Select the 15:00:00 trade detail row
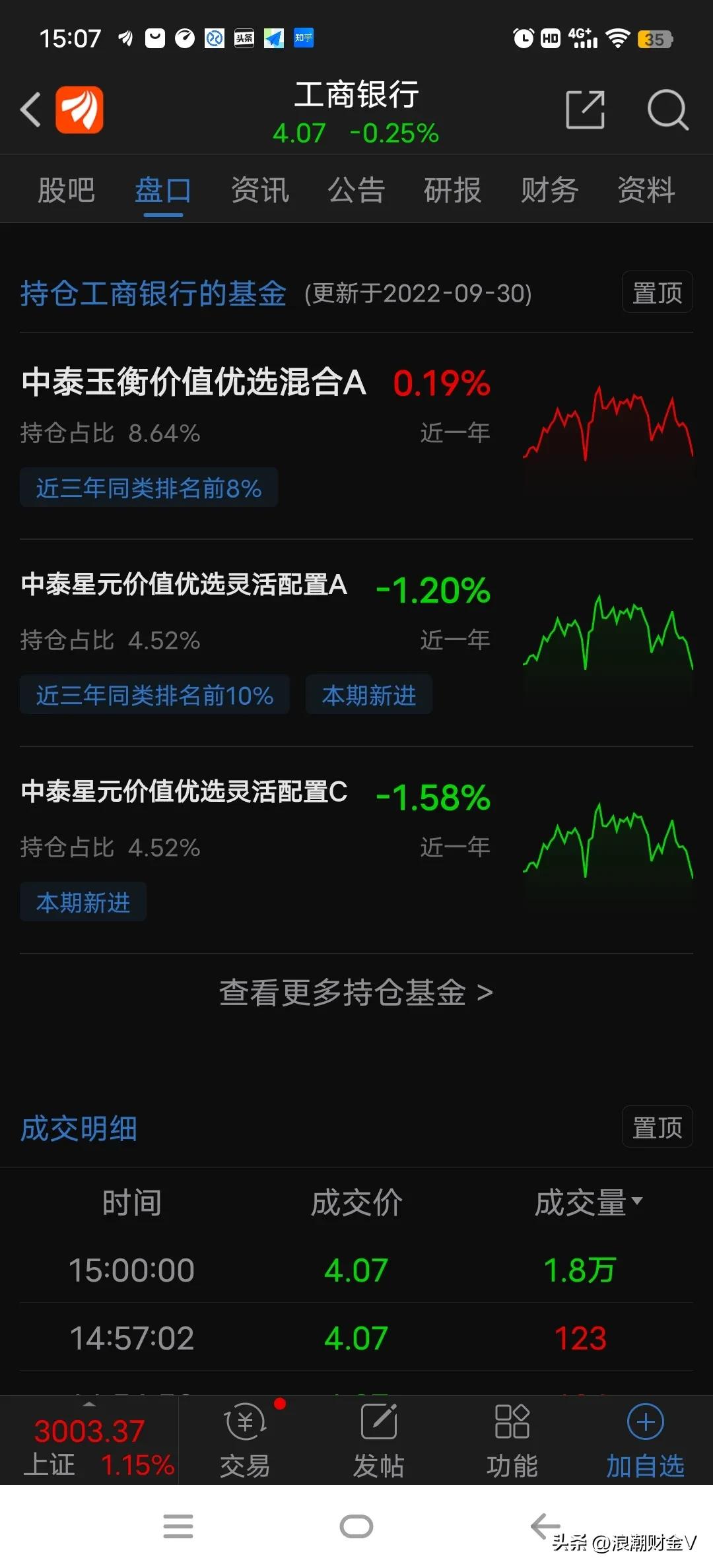 pyautogui.click(x=356, y=1268)
